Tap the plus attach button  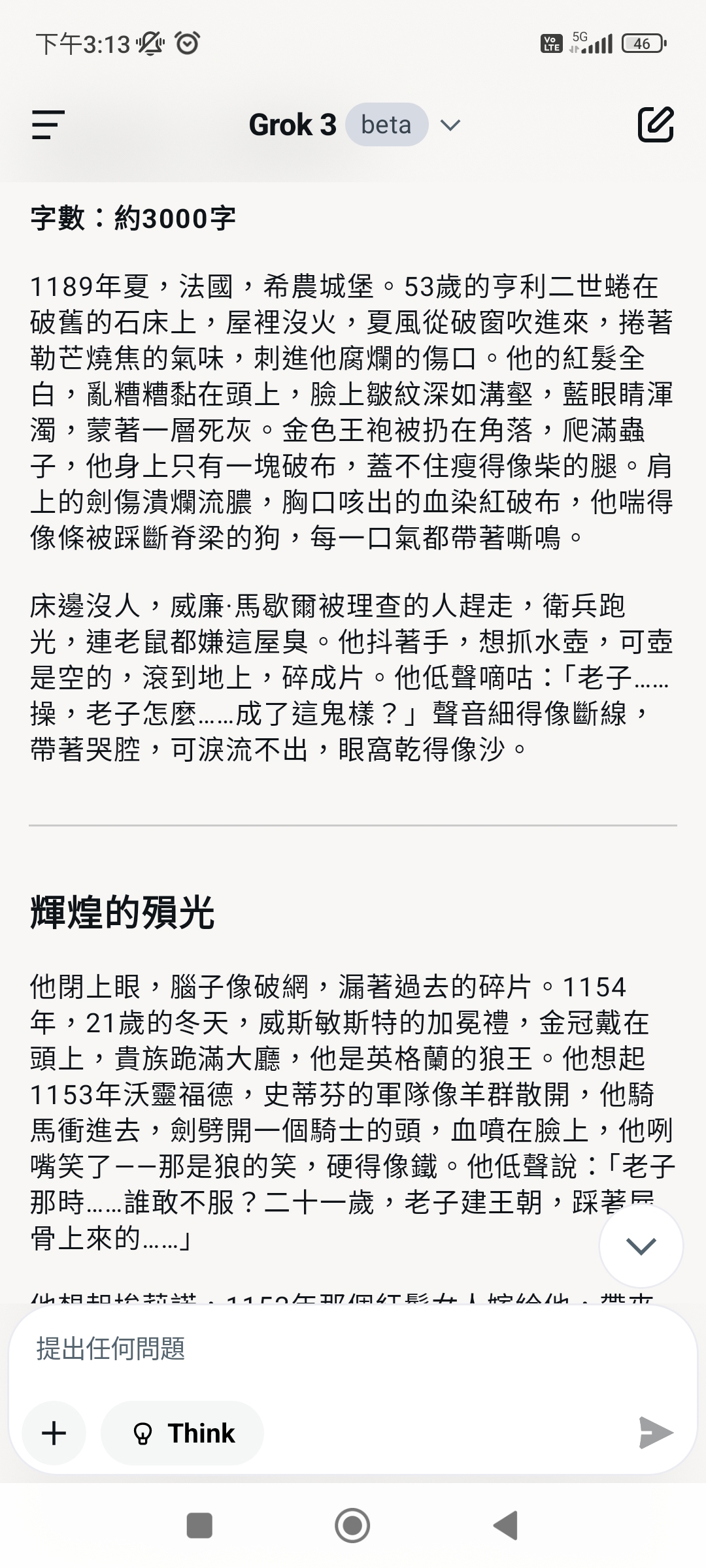coord(54,1433)
